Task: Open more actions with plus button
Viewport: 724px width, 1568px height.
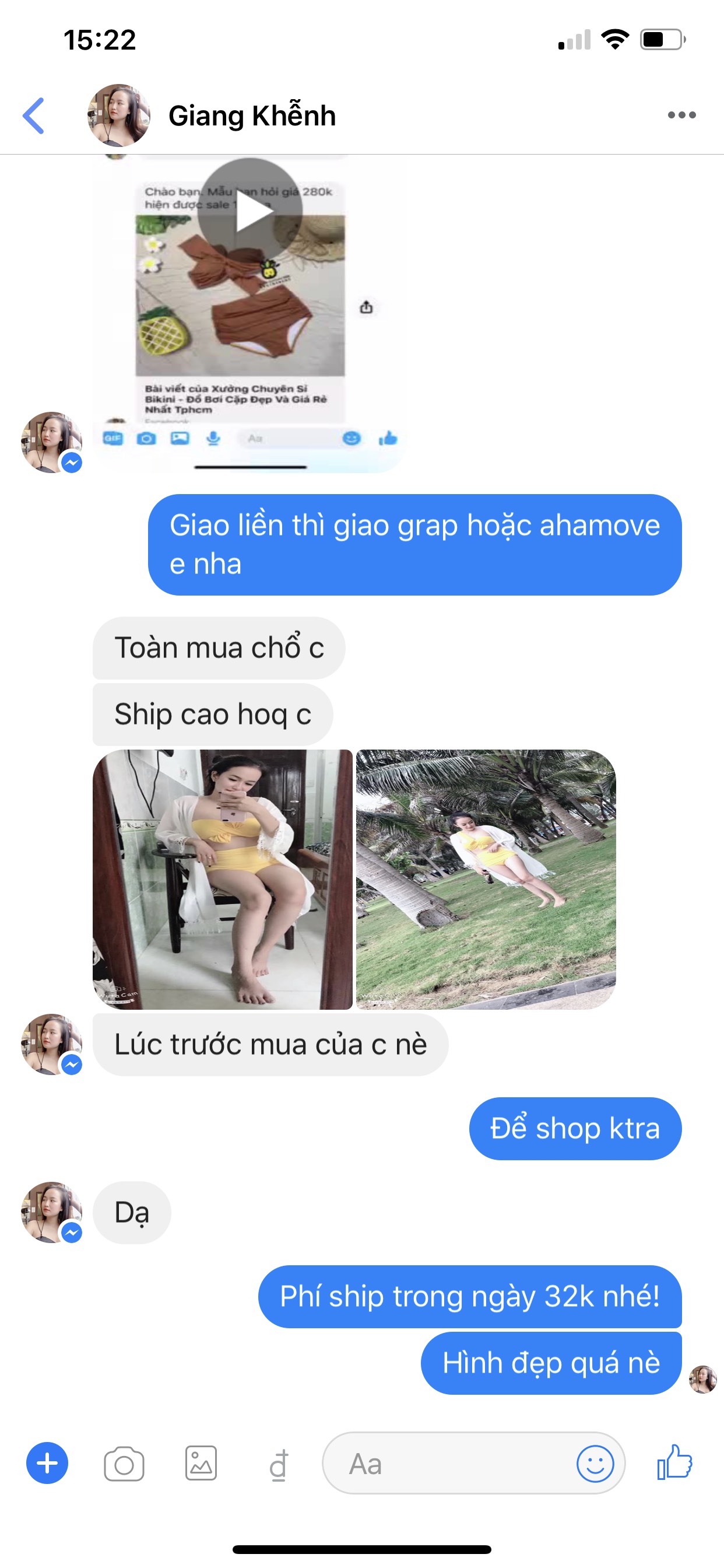Action: click(x=47, y=1464)
